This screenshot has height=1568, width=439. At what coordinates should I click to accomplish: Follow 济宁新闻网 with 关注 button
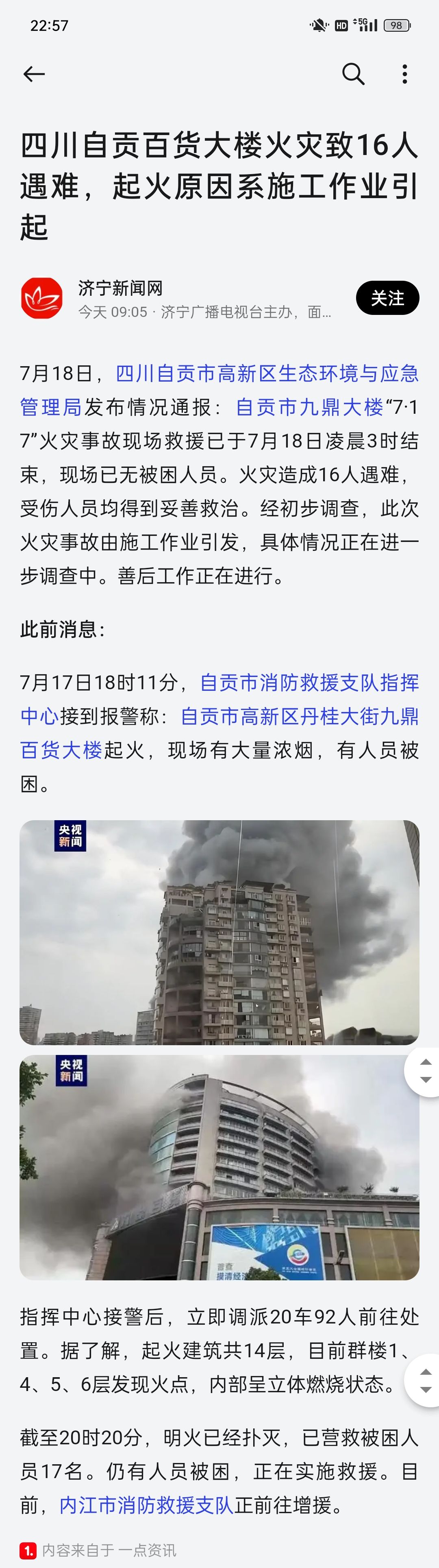coord(387,298)
